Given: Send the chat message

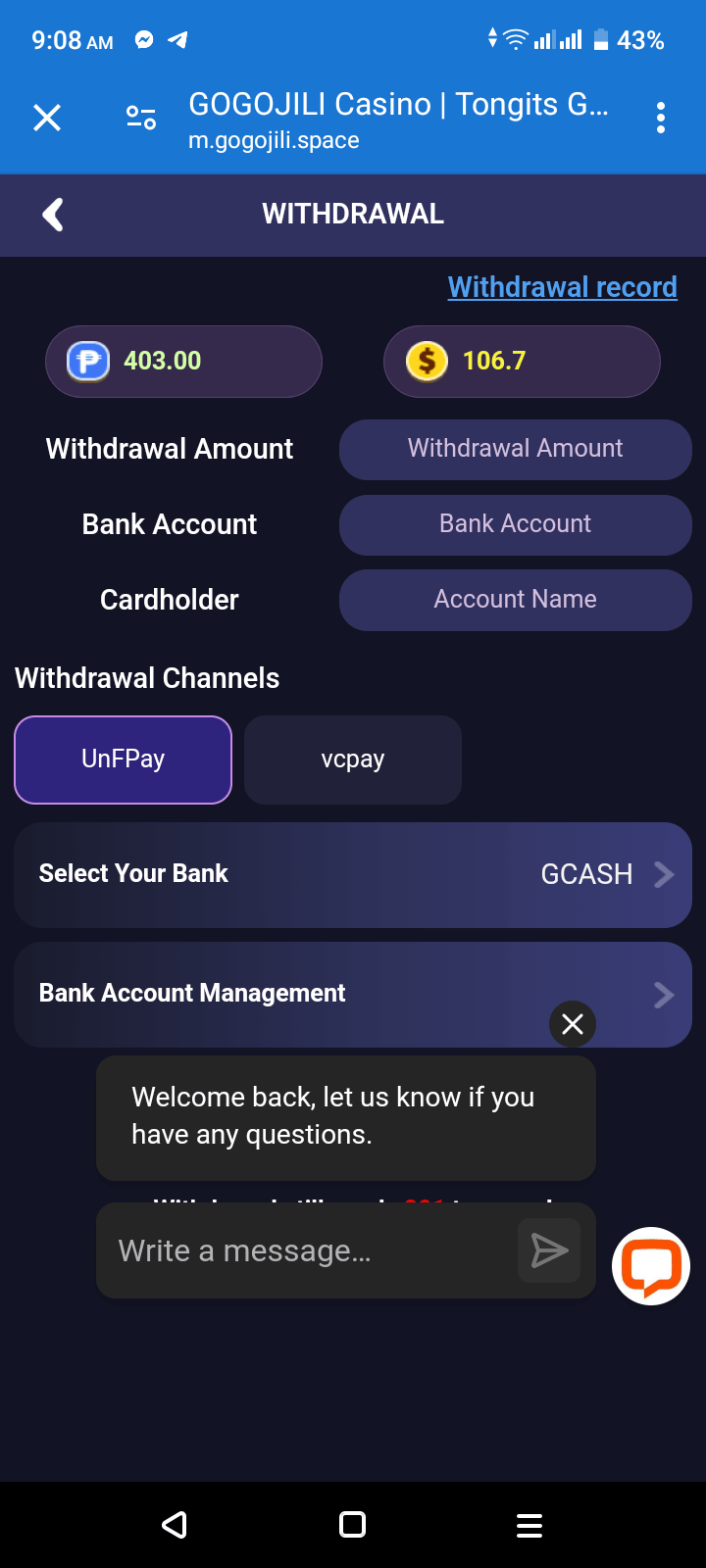Looking at the screenshot, I should click(x=549, y=1250).
